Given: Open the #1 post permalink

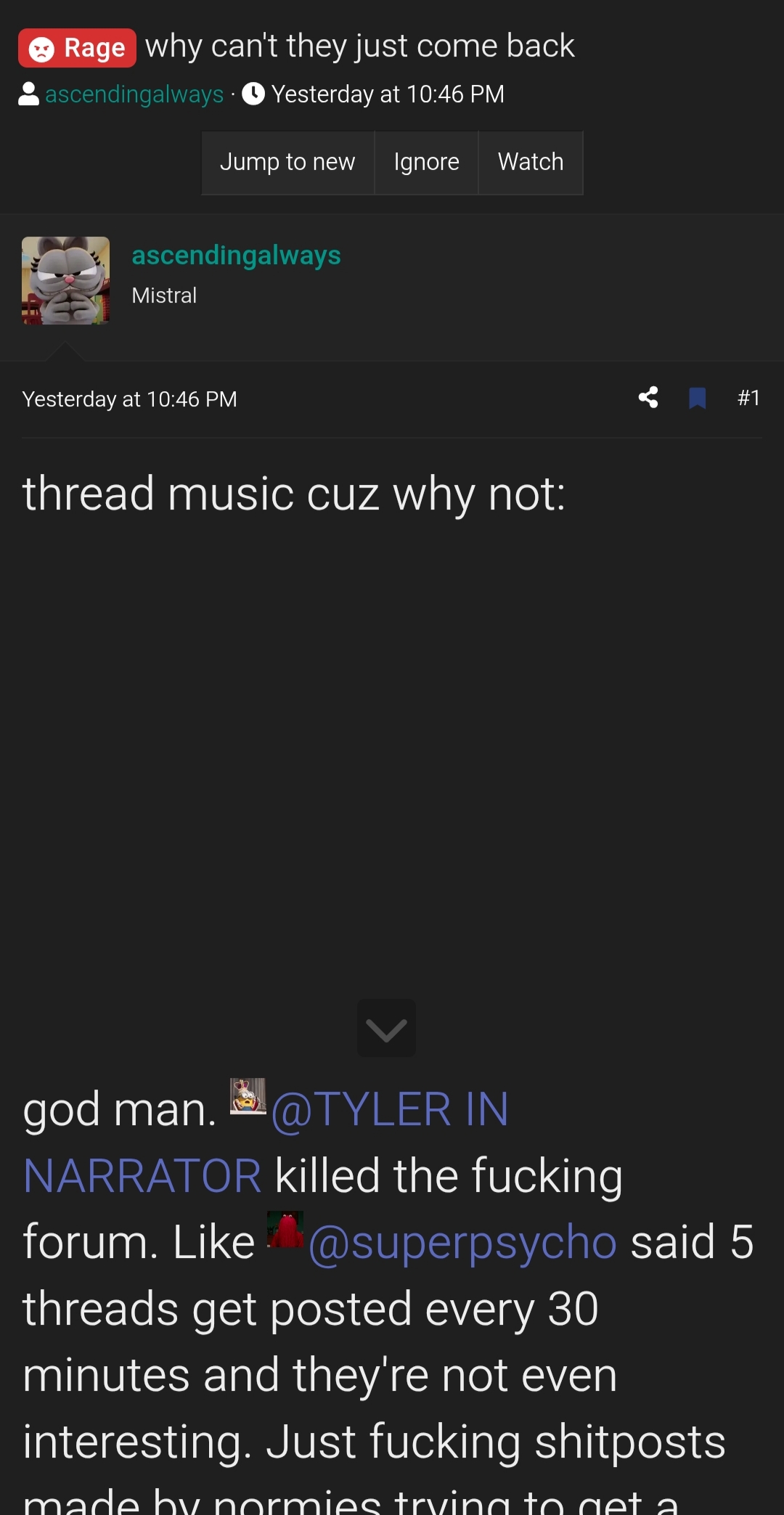Looking at the screenshot, I should click(748, 398).
